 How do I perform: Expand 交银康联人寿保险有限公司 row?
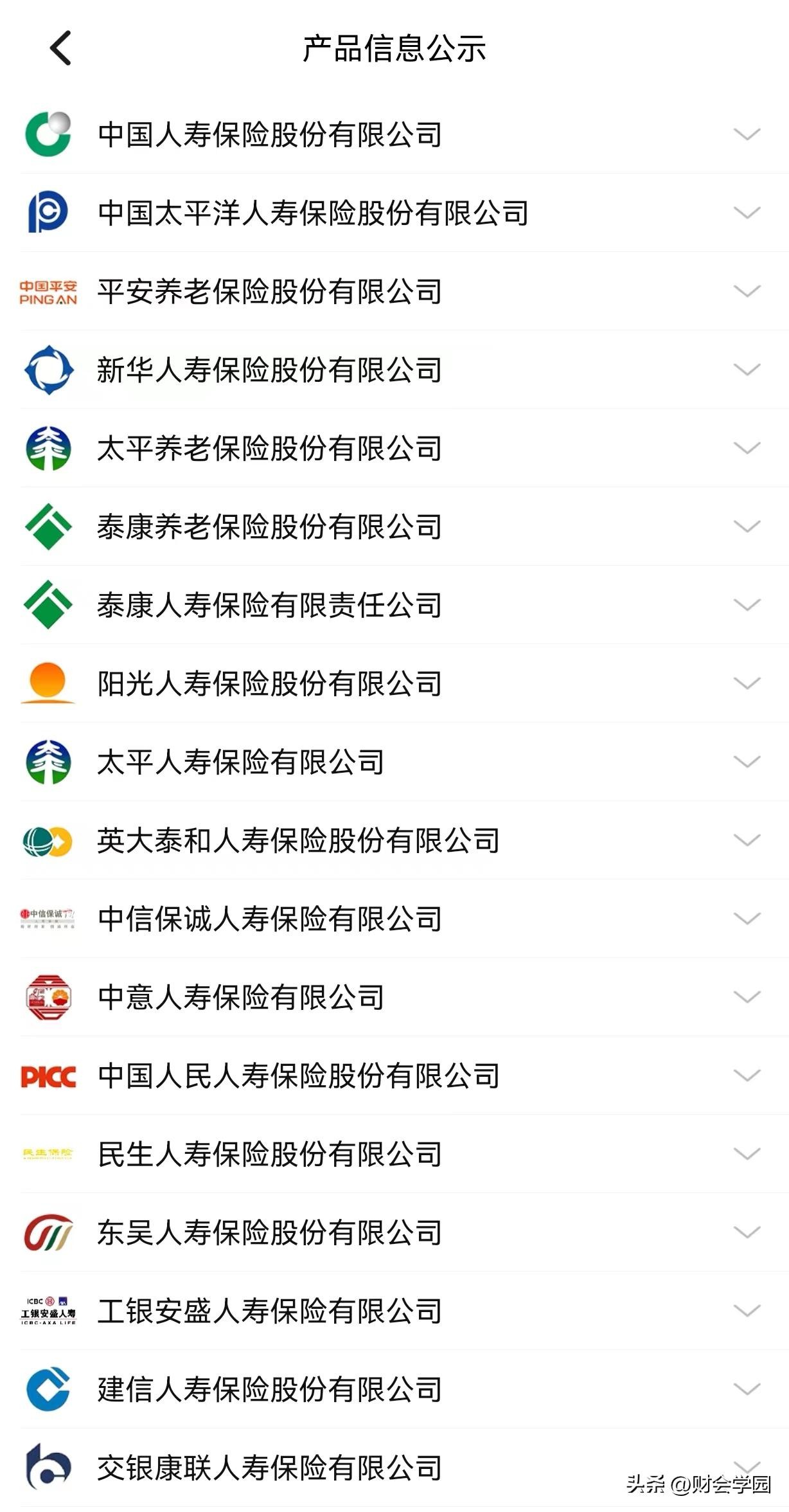[x=747, y=1466]
